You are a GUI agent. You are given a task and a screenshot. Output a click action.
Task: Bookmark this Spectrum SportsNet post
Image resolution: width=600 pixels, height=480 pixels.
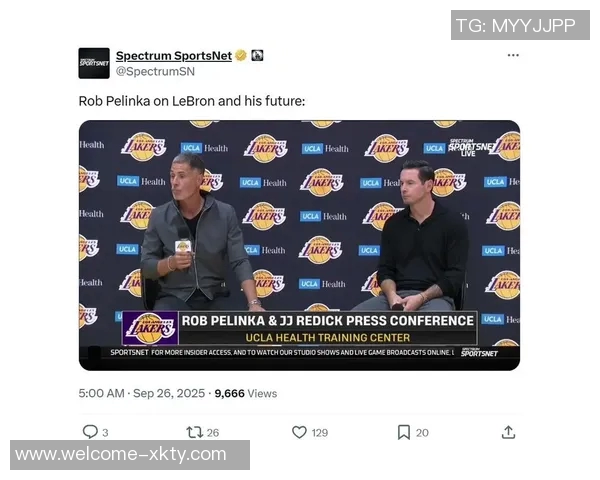click(x=404, y=432)
